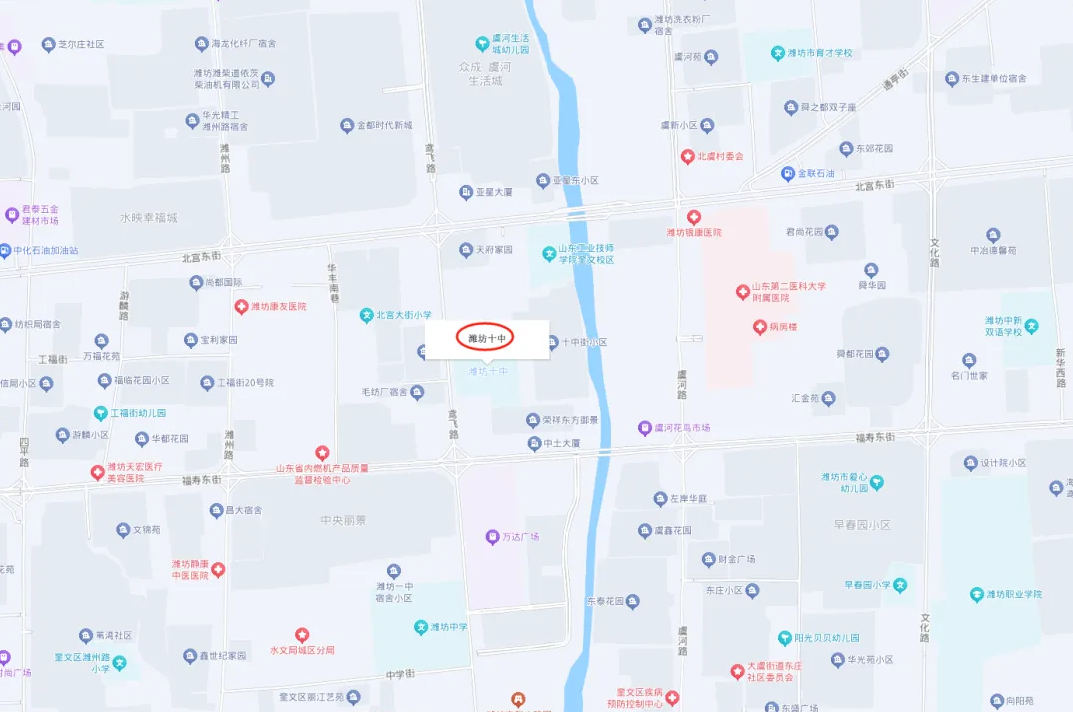Viewport: 1073px width, 712px height.
Task: Tap the 北虞村委会 marker
Action: coord(687,156)
